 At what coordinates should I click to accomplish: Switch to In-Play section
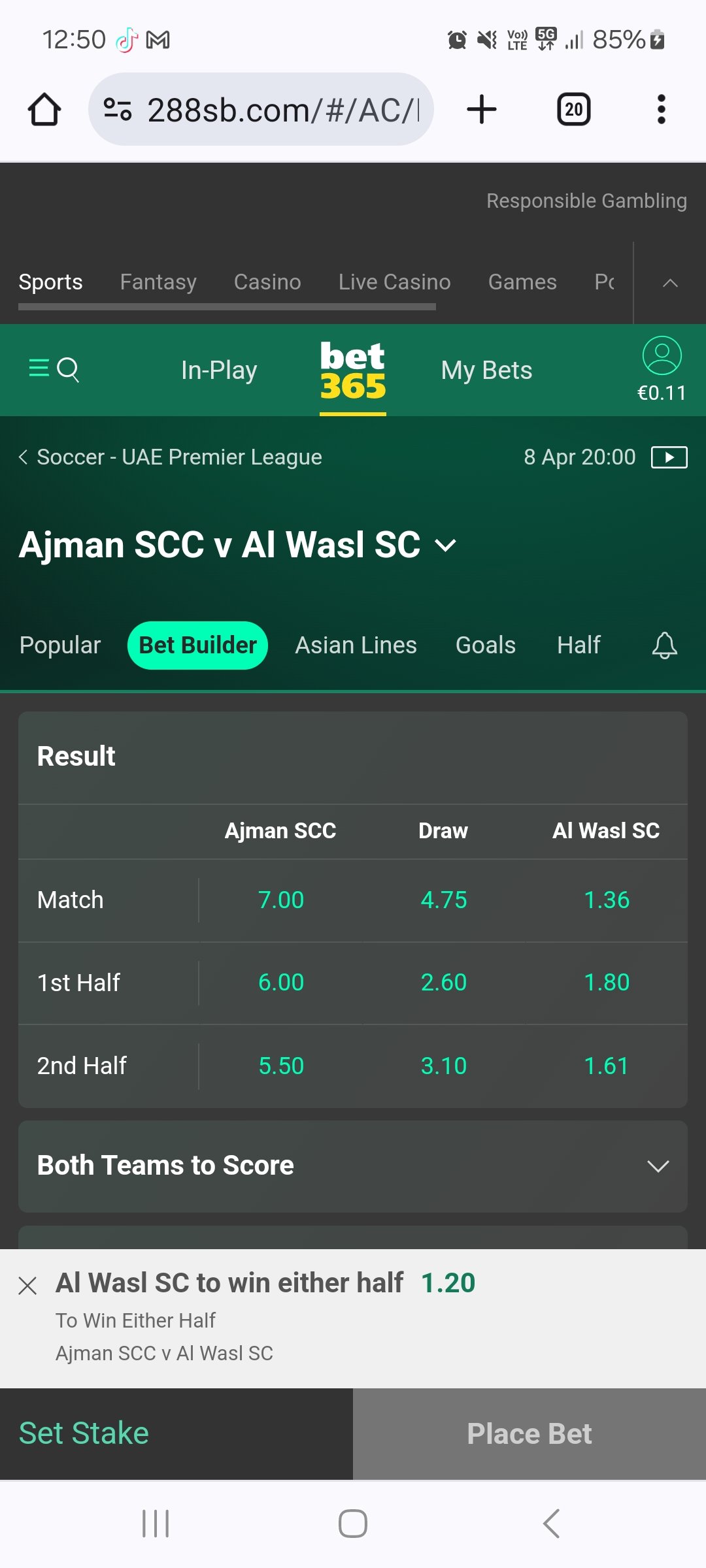tap(219, 370)
